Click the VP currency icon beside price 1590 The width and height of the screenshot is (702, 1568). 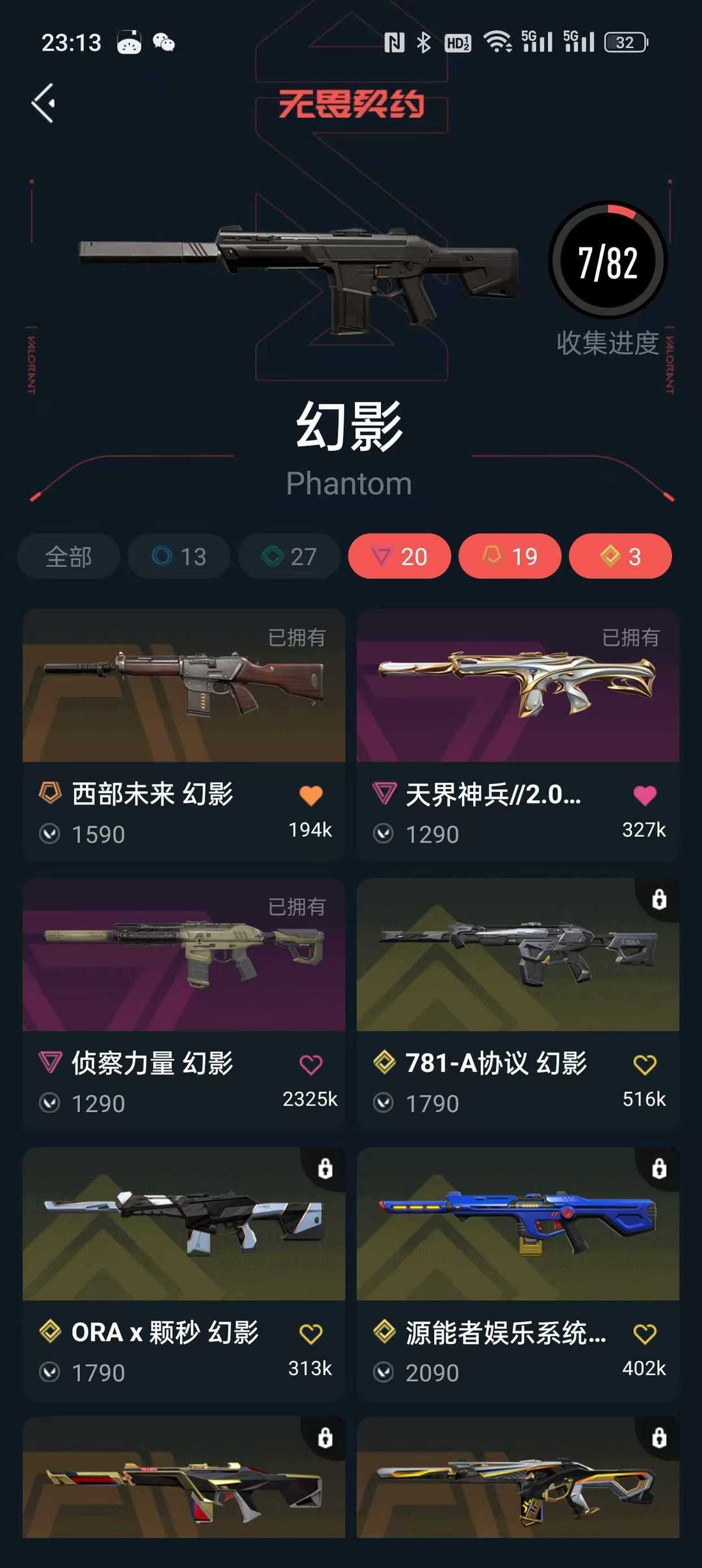(50, 833)
